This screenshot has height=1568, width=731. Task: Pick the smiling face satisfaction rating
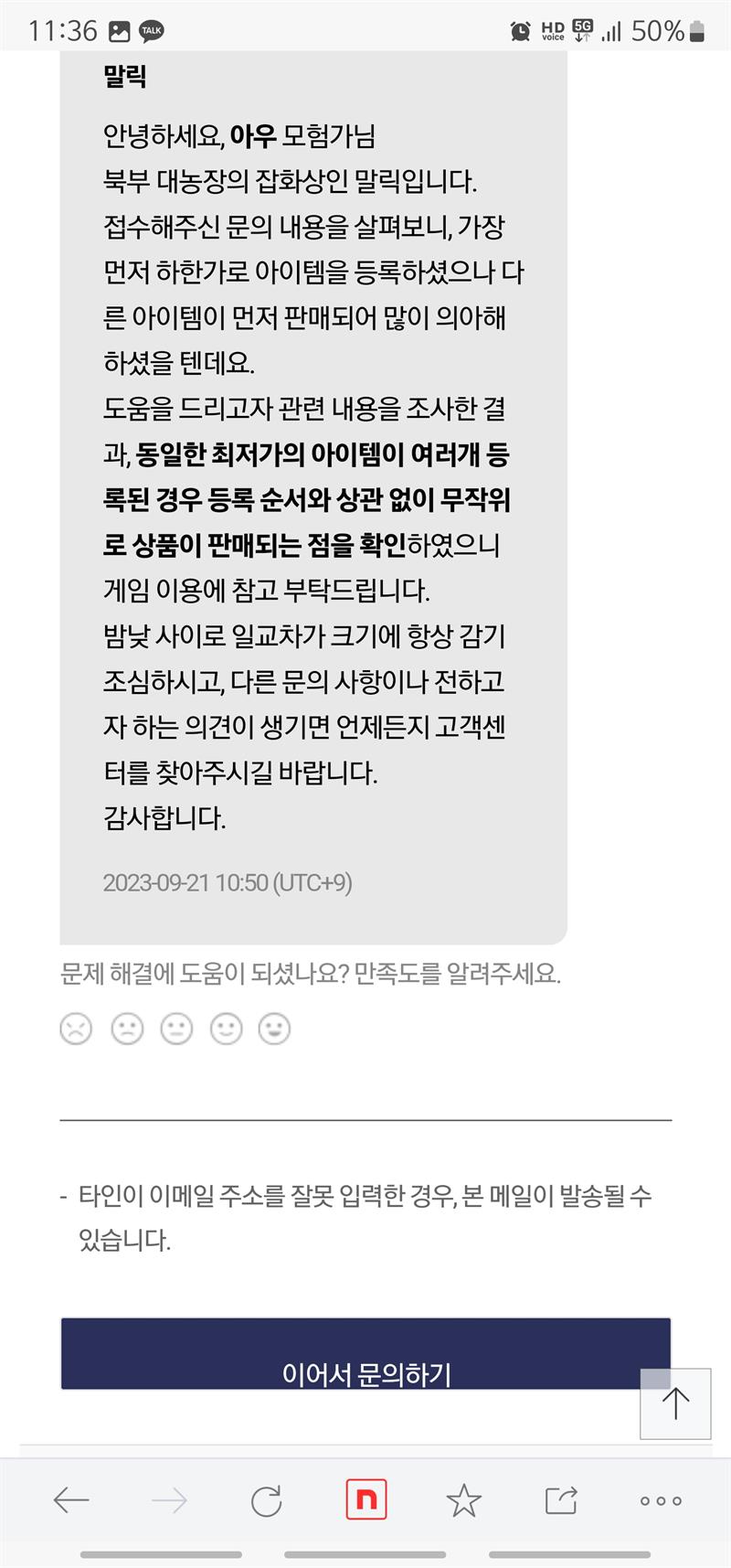click(226, 1029)
